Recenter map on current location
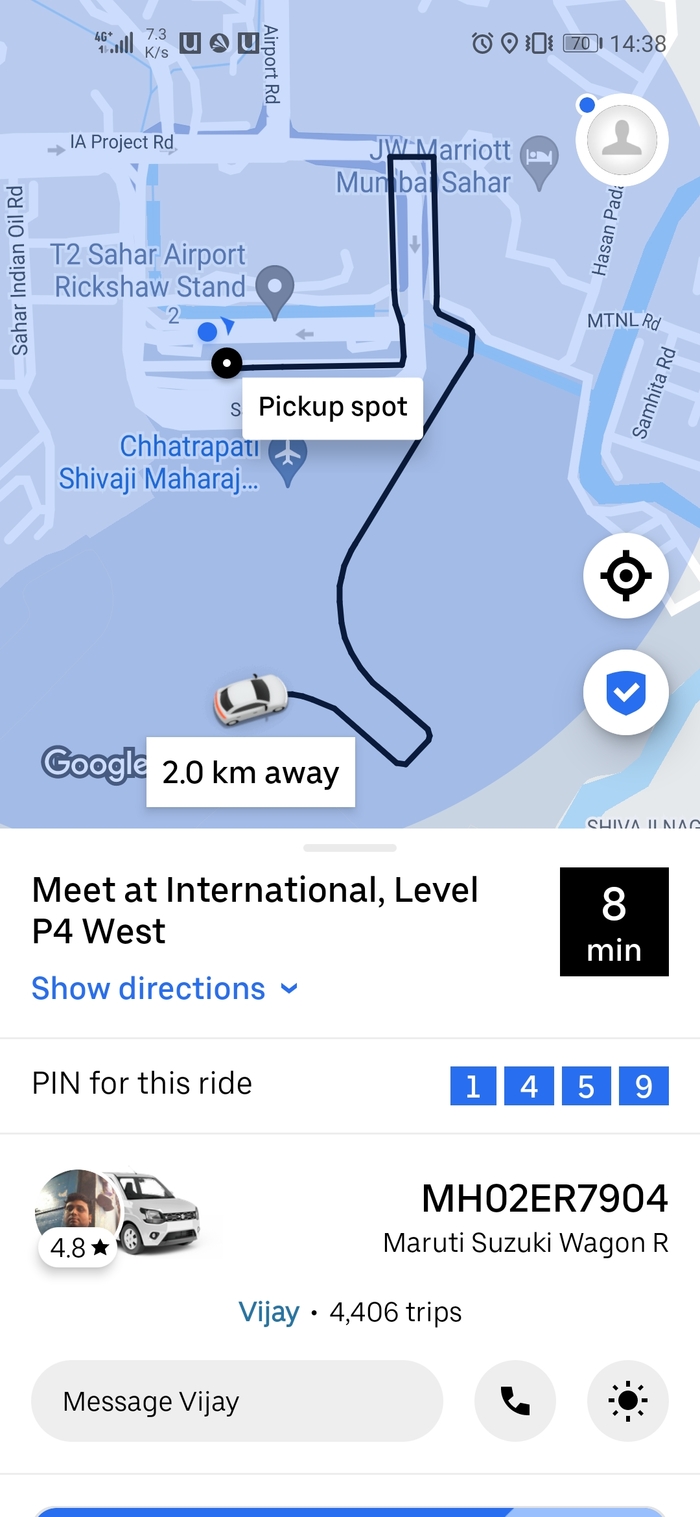Screen dimensions: 700x1517 coord(626,576)
